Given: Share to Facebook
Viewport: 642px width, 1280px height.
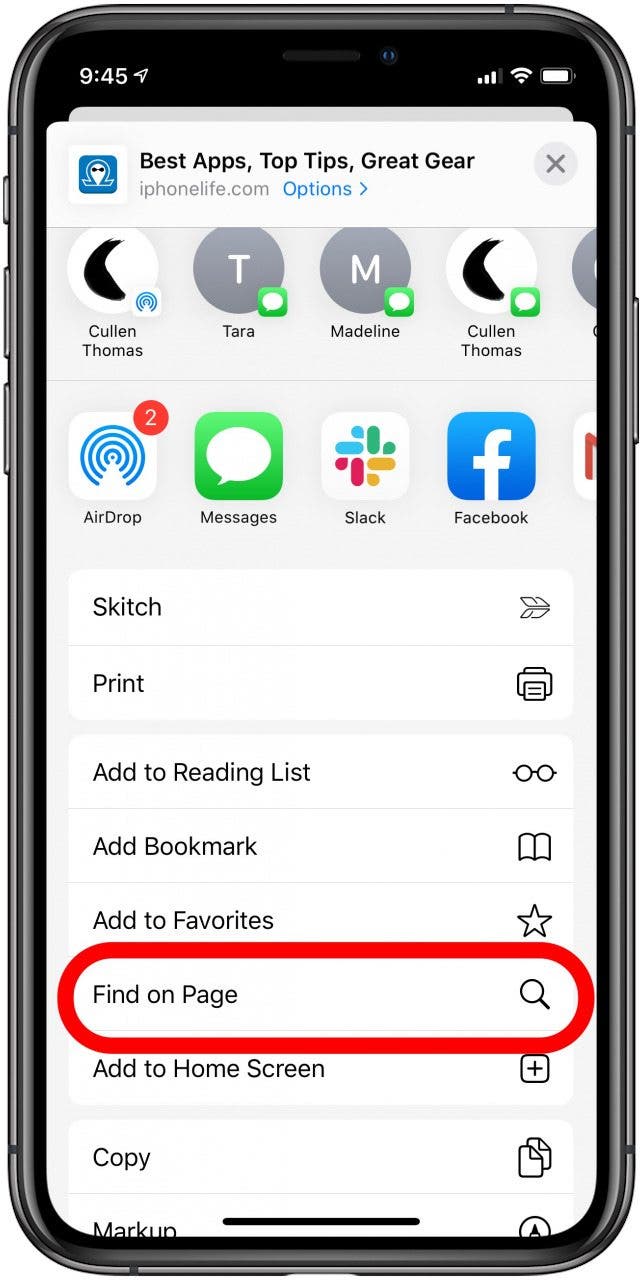Looking at the screenshot, I should point(491,456).
